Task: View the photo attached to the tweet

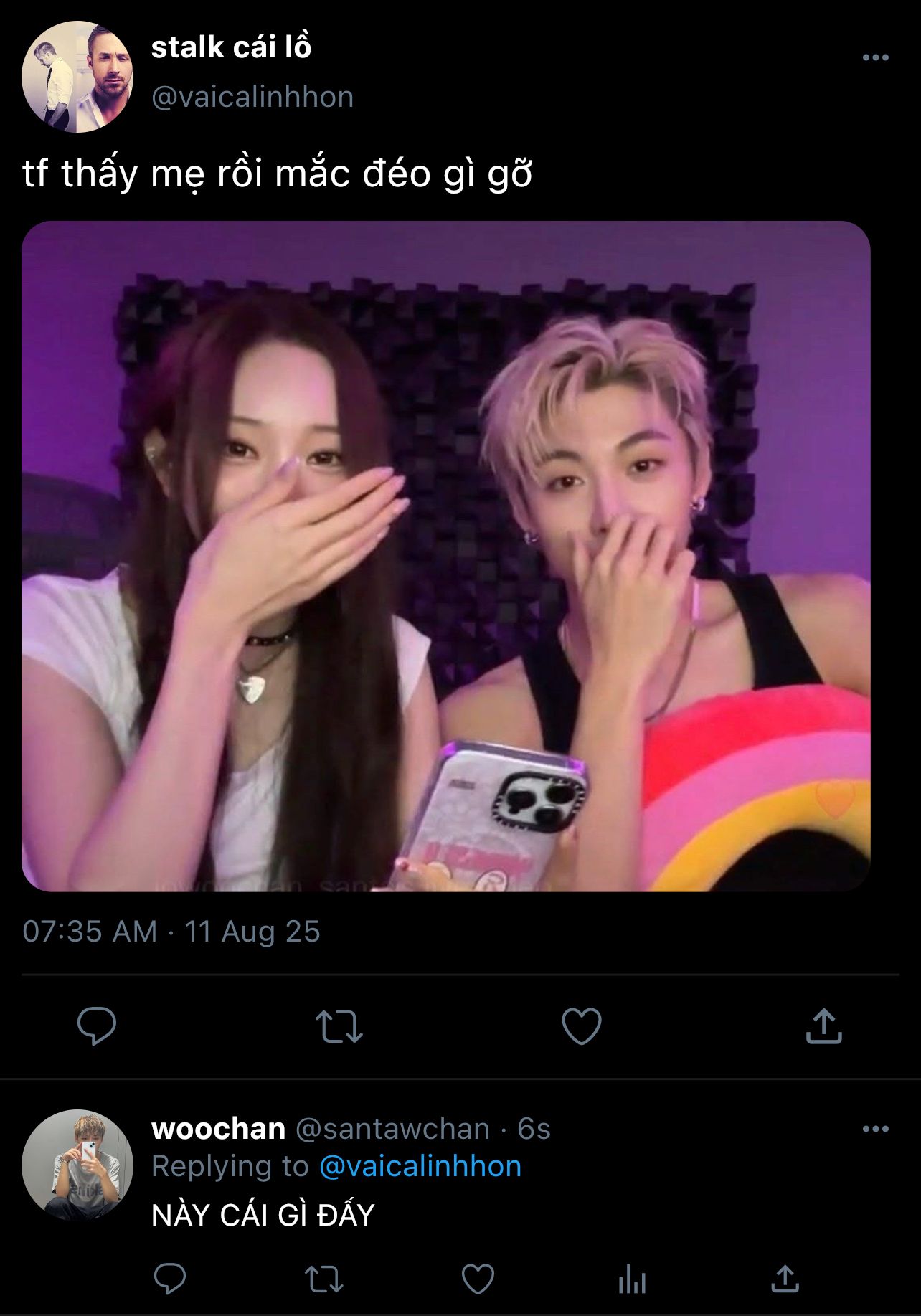Action: click(x=445, y=556)
